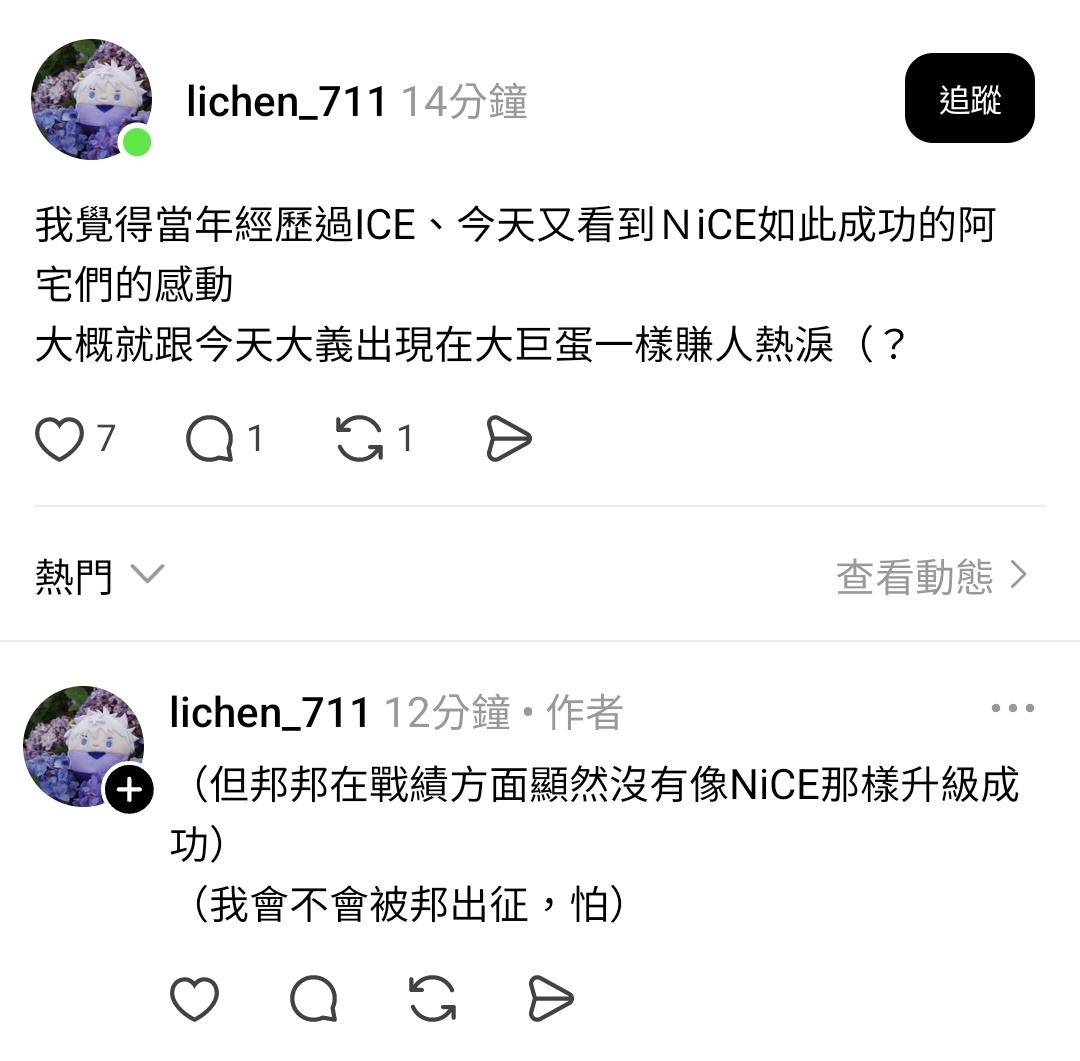This screenshot has width=1080, height=1061.
Task: Open lichen_711's profile picture on main post
Action: pyautogui.click(x=90, y=99)
